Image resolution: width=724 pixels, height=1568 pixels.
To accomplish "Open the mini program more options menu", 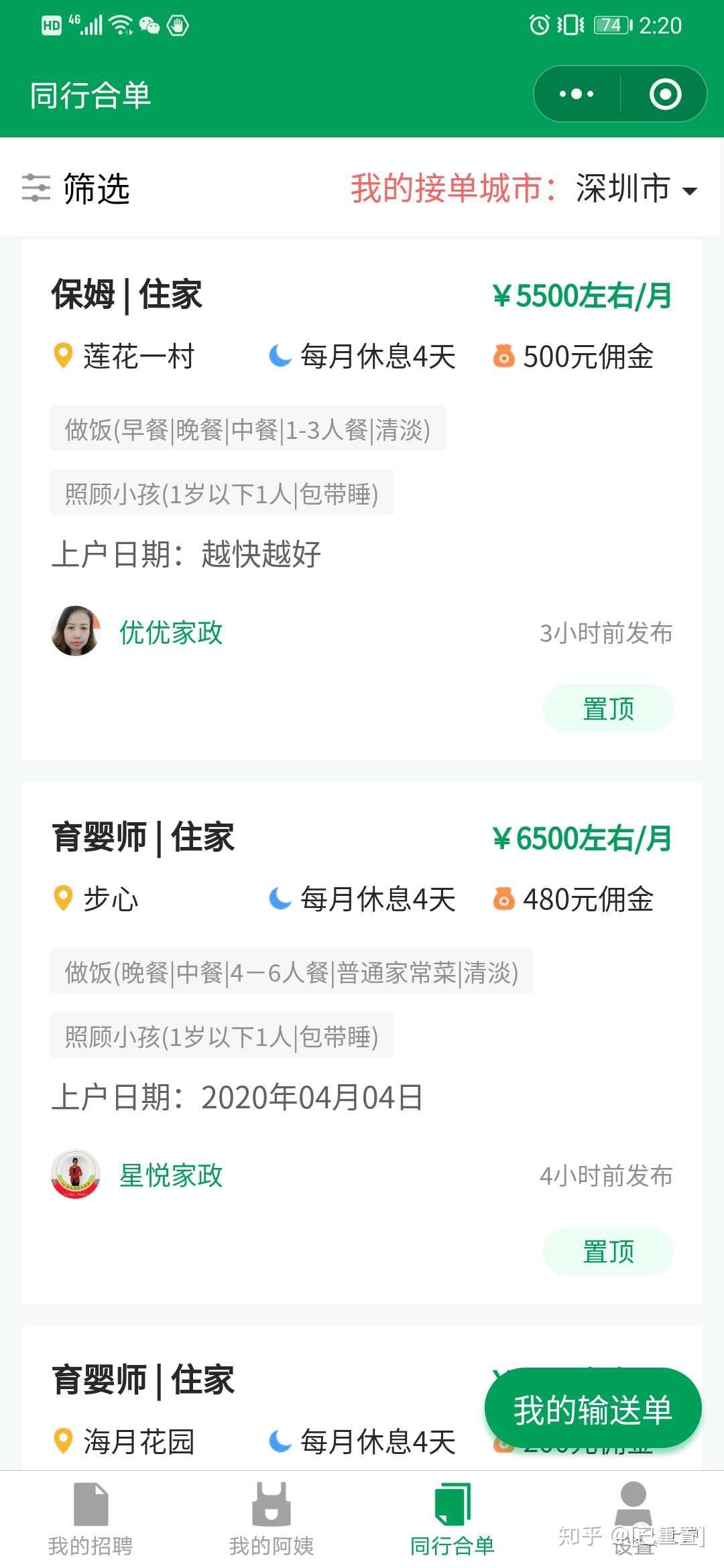I will [x=577, y=94].
